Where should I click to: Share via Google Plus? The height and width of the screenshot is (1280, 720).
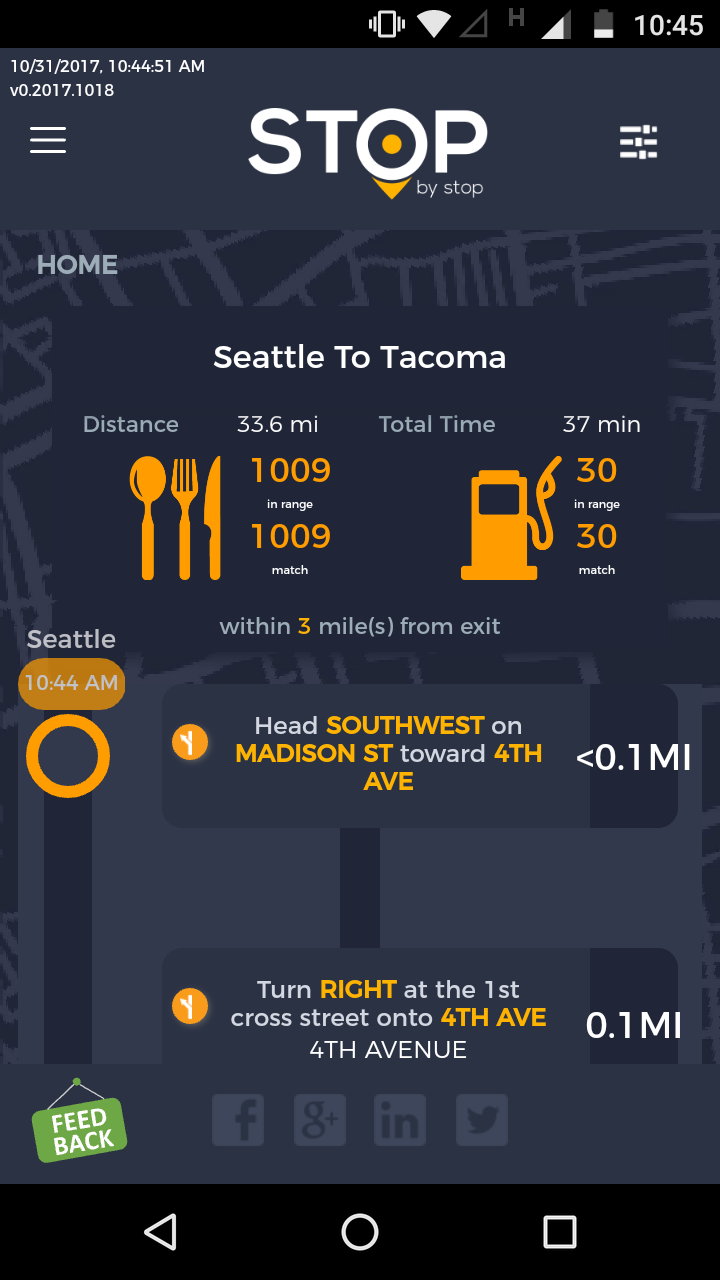point(319,1120)
